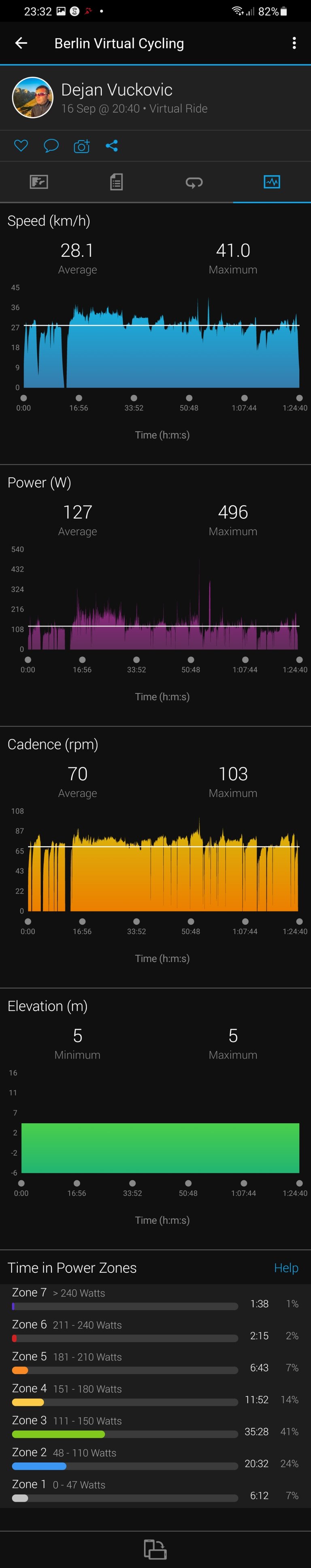Like this activity with the heart
This screenshot has width=311, height=1568.
[x=21, y=145]
